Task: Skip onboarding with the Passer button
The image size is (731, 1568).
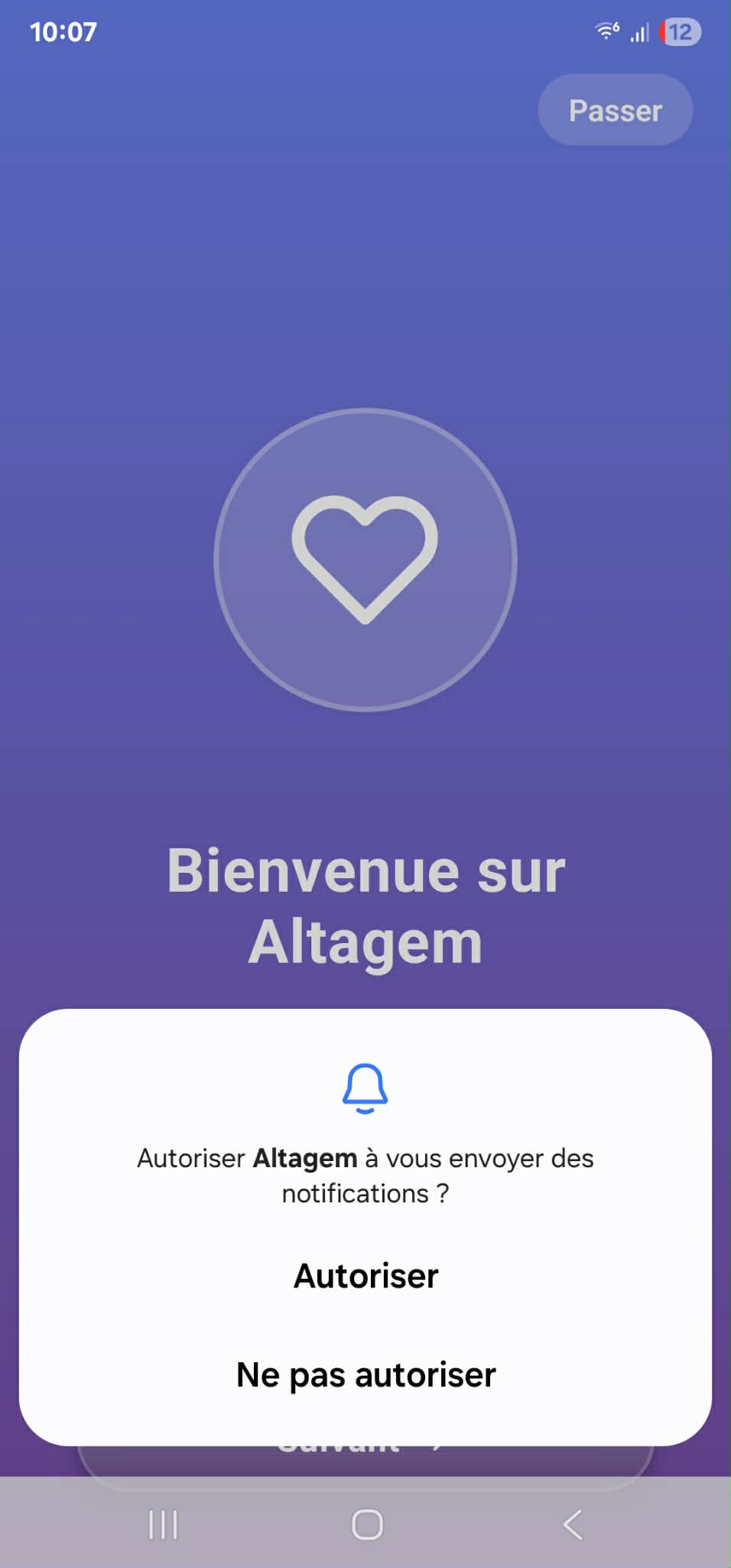Action: click(x=616, y=110)
